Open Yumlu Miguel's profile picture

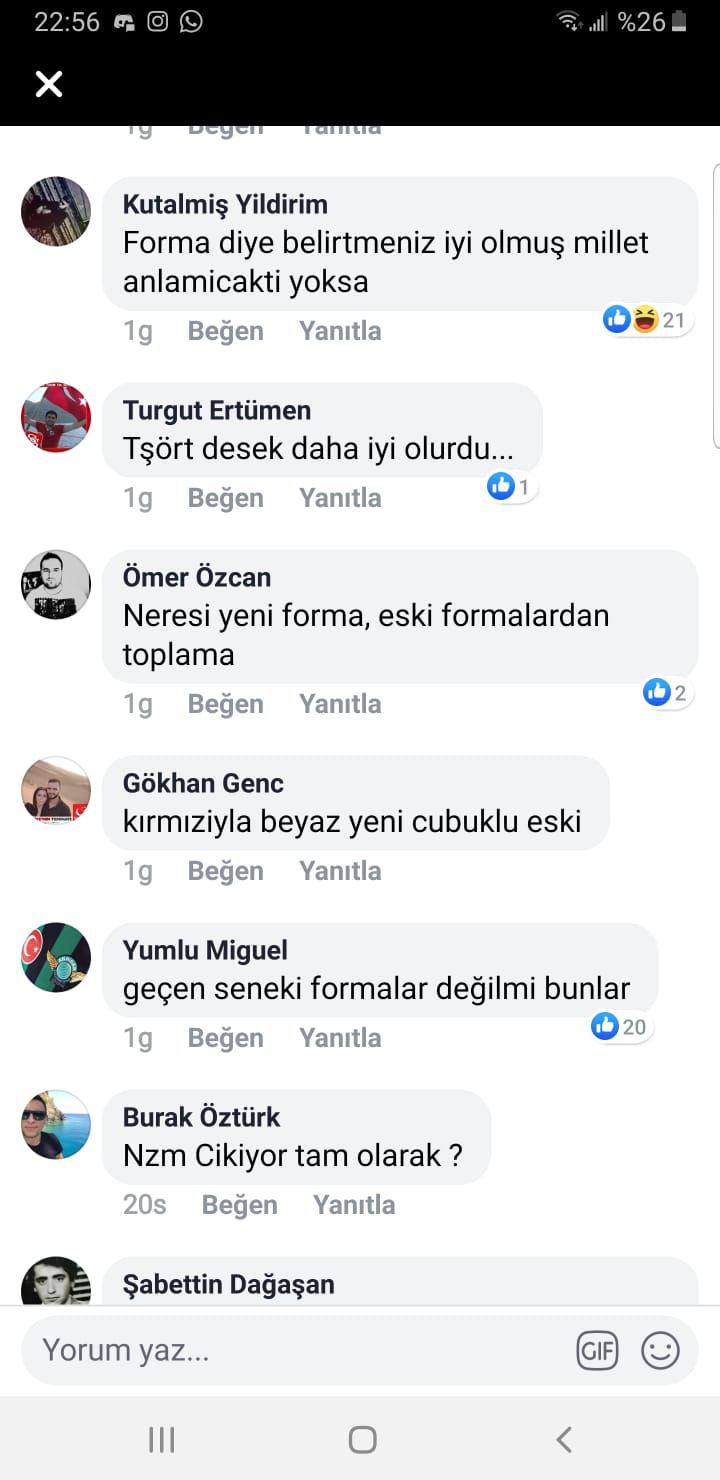click(56, 957)
